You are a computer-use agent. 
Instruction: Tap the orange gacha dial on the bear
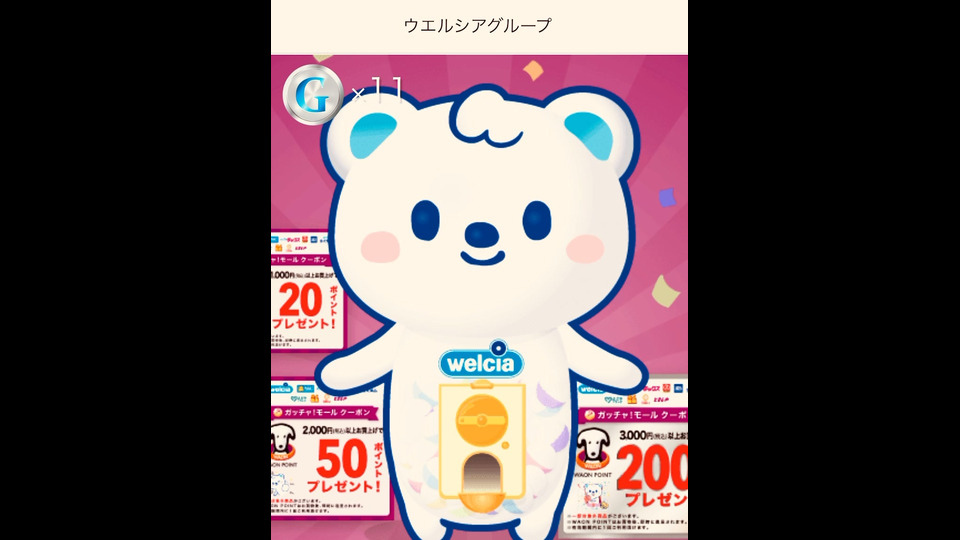coord(479,419)
